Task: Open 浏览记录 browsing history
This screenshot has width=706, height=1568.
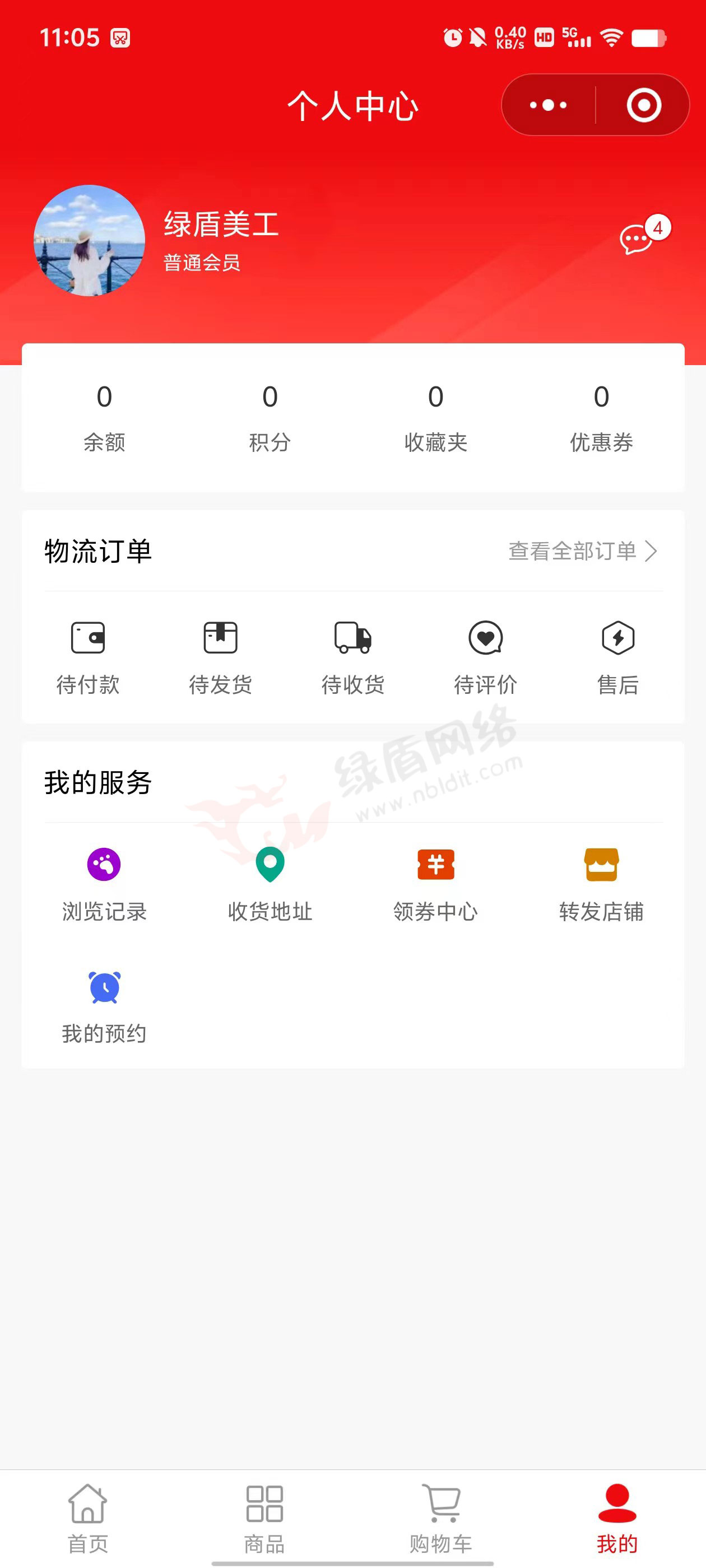Action: [x=104, y=884]
